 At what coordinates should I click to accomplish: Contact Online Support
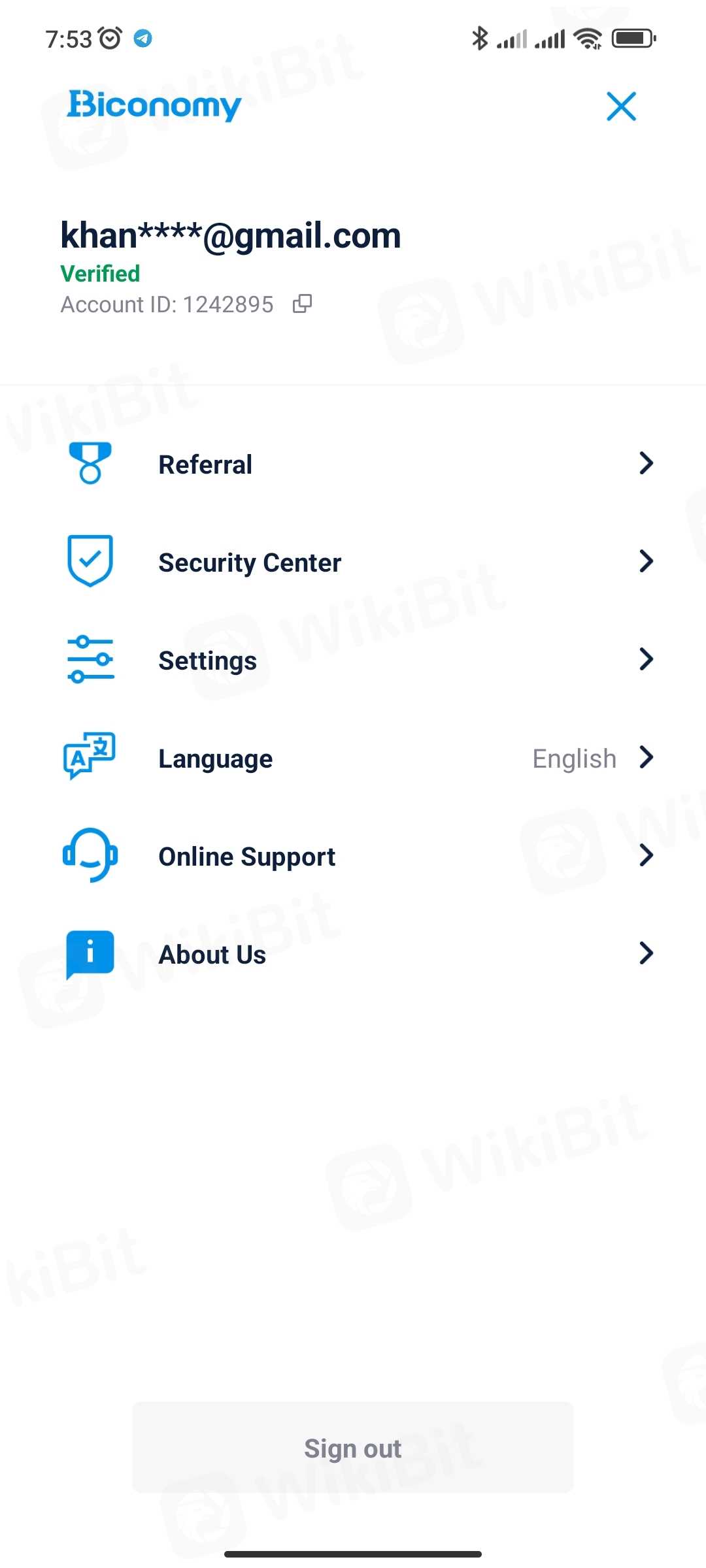point(353,856)
